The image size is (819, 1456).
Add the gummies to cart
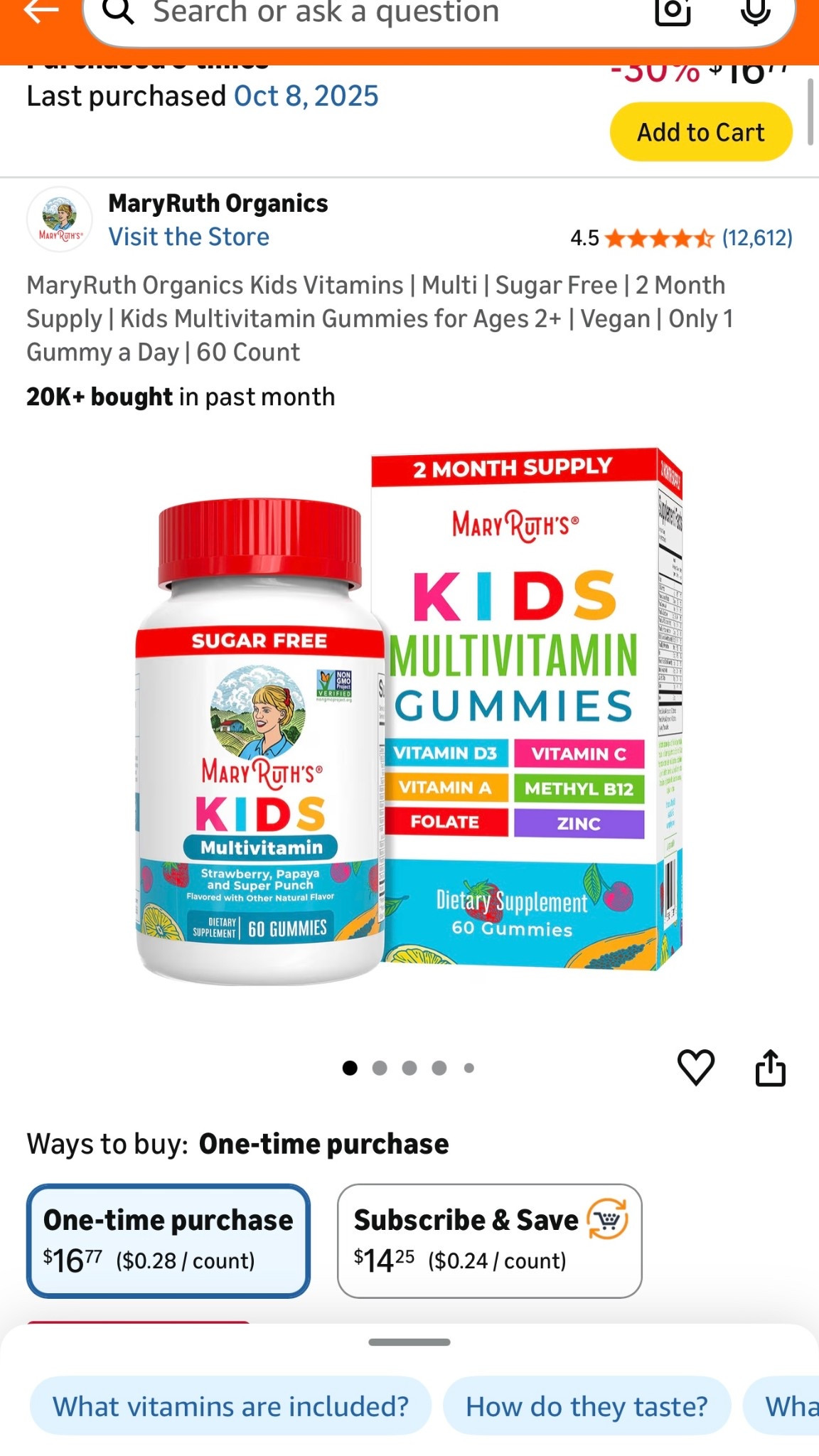click(x=700, y=132)
